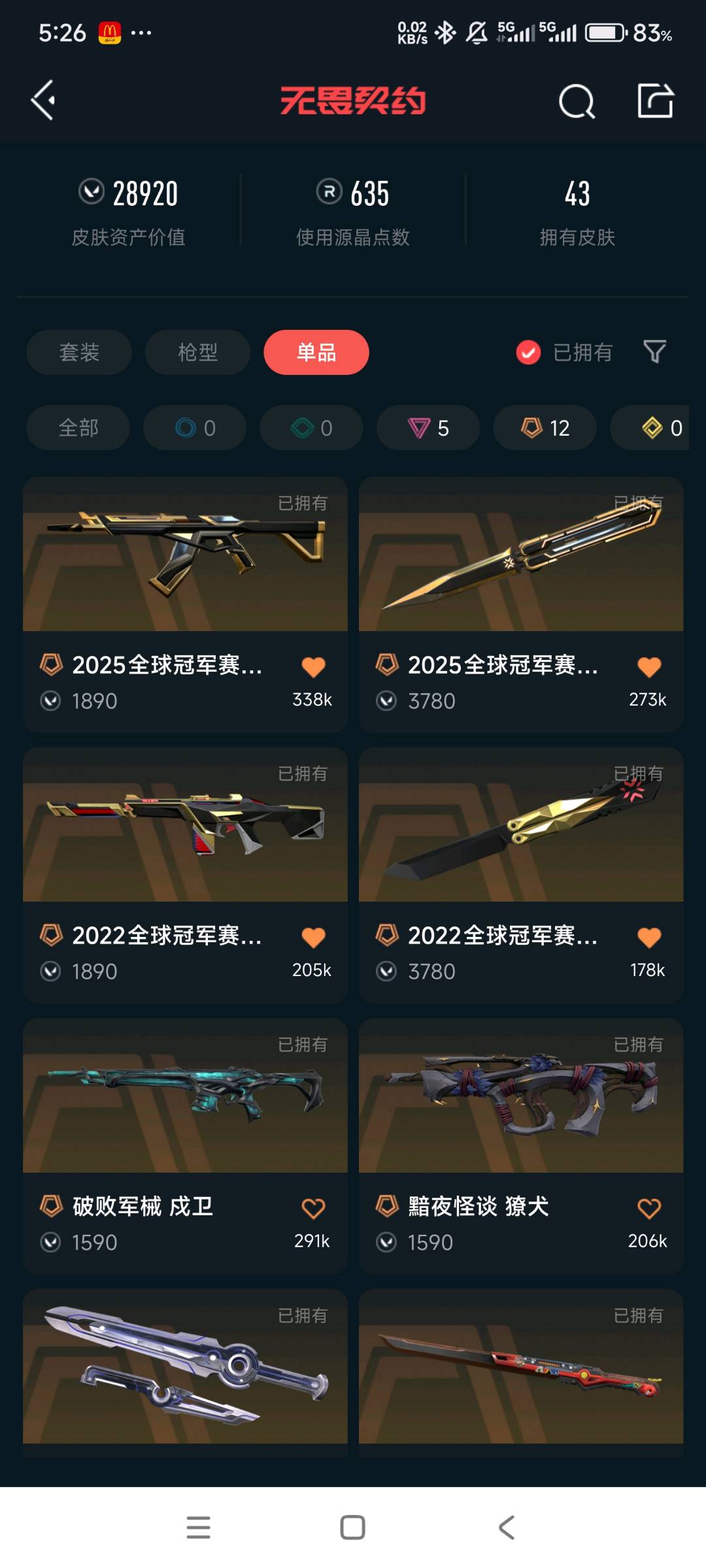Select the 全部 rarity chip
The width and height of the screenshot is (706, 1568).
78,428
